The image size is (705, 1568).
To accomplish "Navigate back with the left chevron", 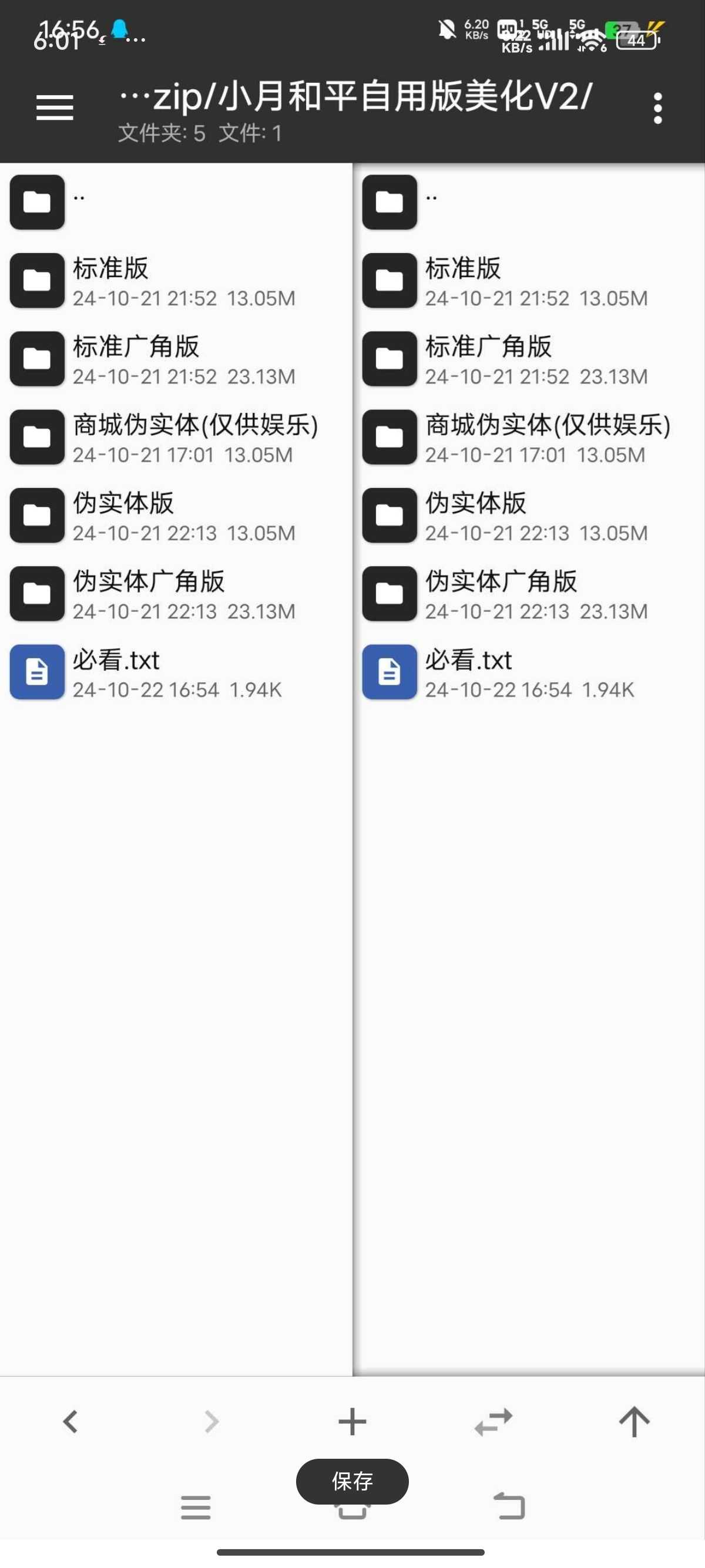I will pos(70,1422).
